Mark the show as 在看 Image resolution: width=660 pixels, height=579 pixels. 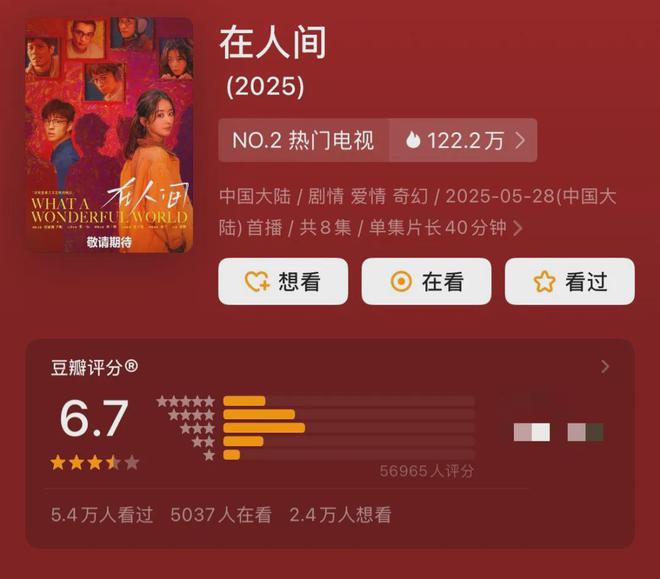[426, 281]
